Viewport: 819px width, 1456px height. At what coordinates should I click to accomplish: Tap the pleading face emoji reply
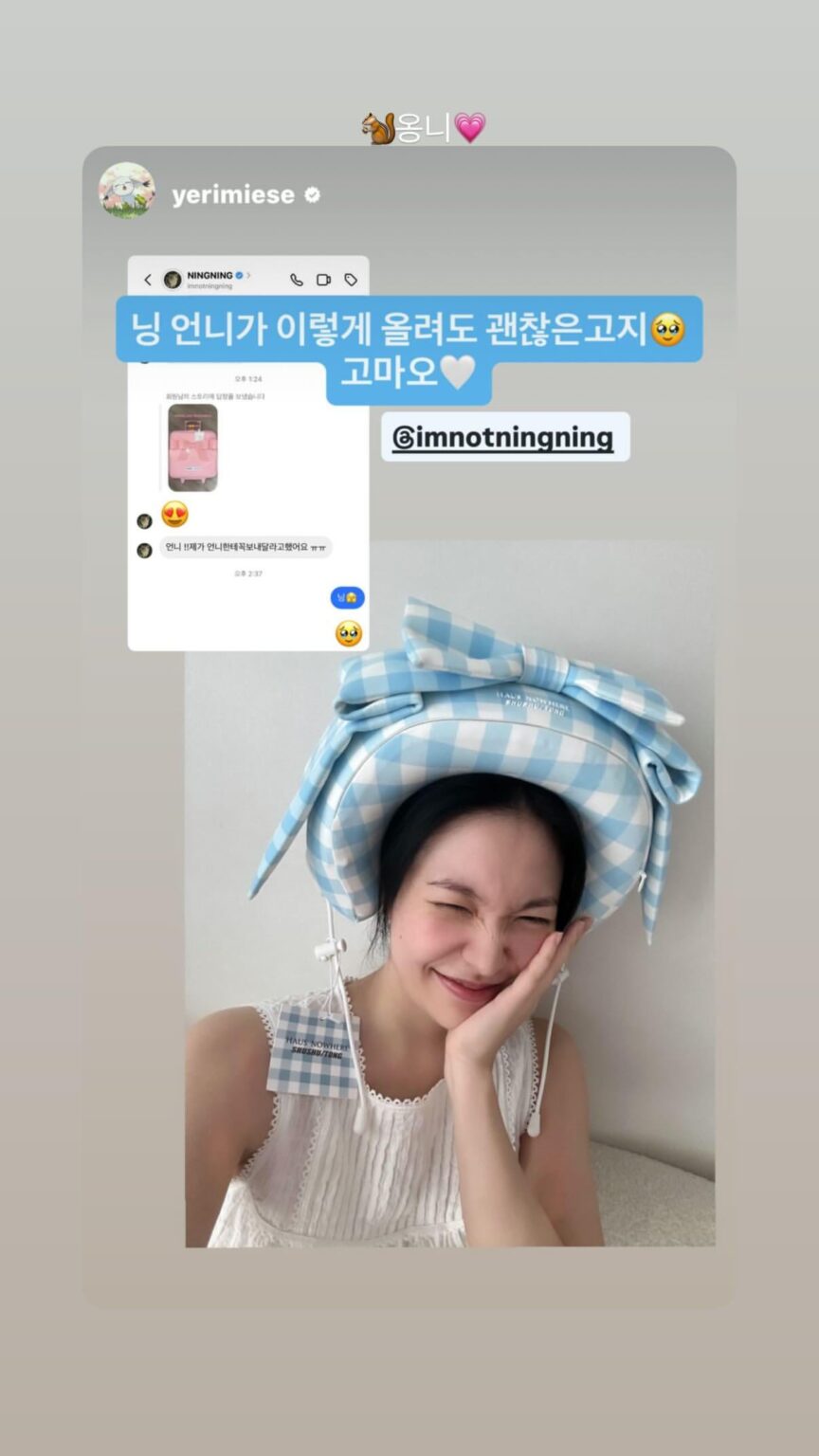pos(348,632)
